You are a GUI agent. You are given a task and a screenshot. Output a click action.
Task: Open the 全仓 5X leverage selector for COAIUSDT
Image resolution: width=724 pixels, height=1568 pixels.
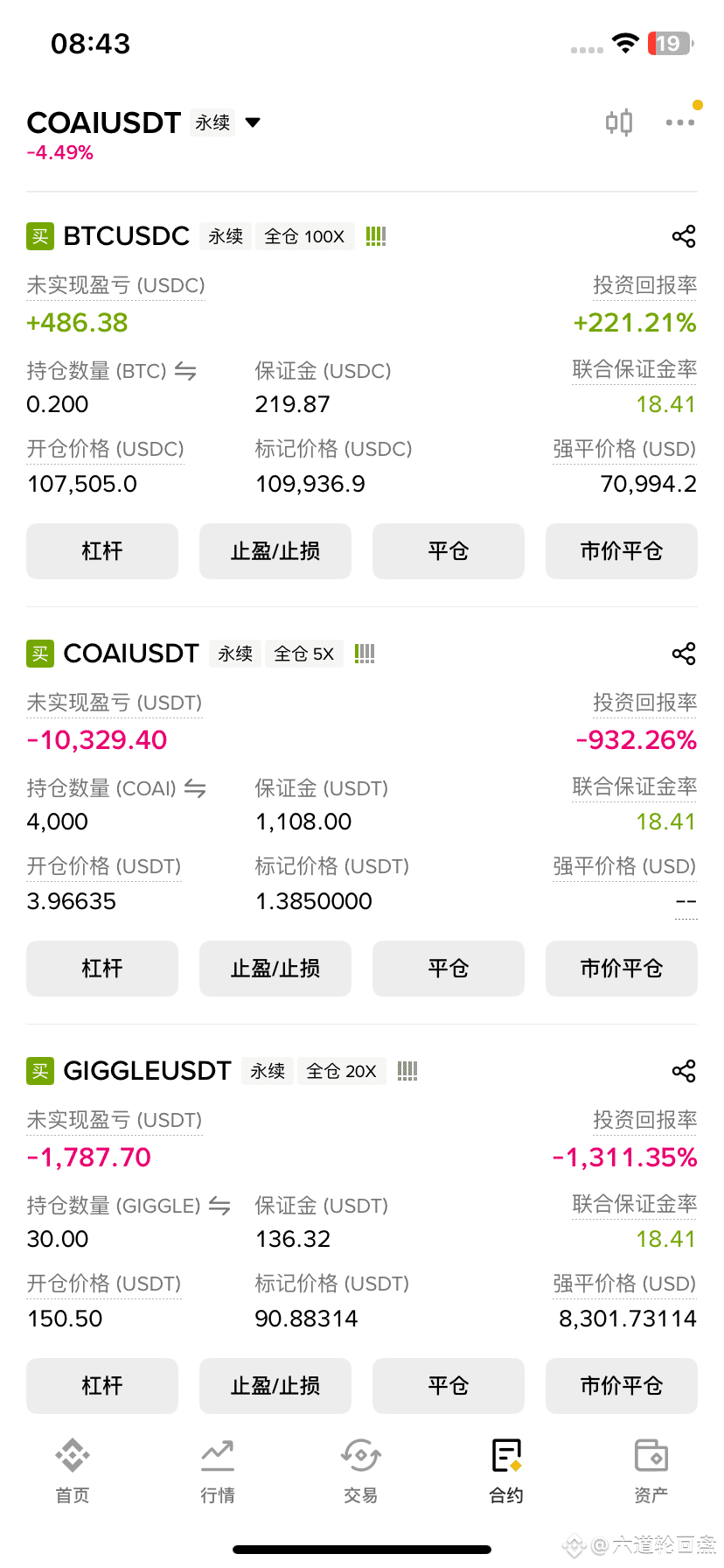tap(304, 653)
